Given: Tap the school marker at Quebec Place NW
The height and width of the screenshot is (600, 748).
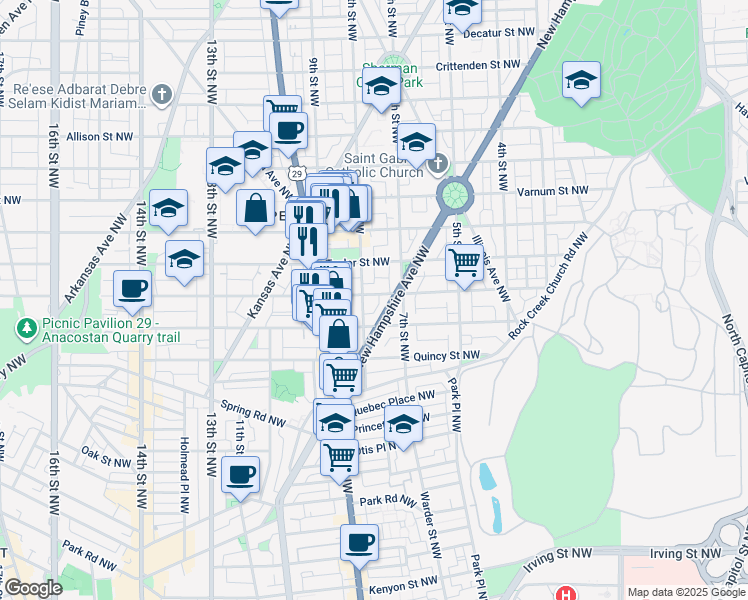Looking at the screenshot, I should pos(334,419).
